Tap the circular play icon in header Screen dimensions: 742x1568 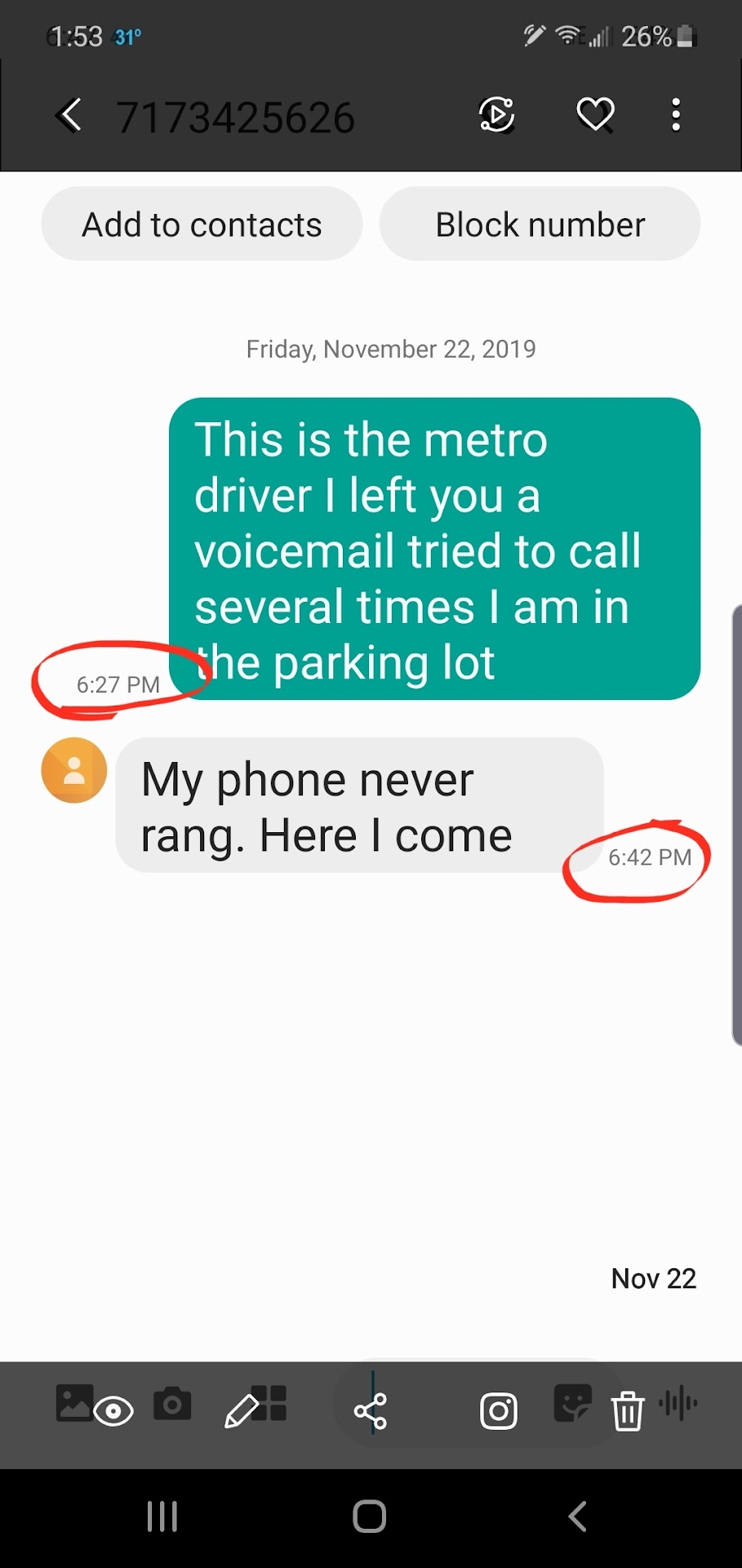(x=496, y=115)
